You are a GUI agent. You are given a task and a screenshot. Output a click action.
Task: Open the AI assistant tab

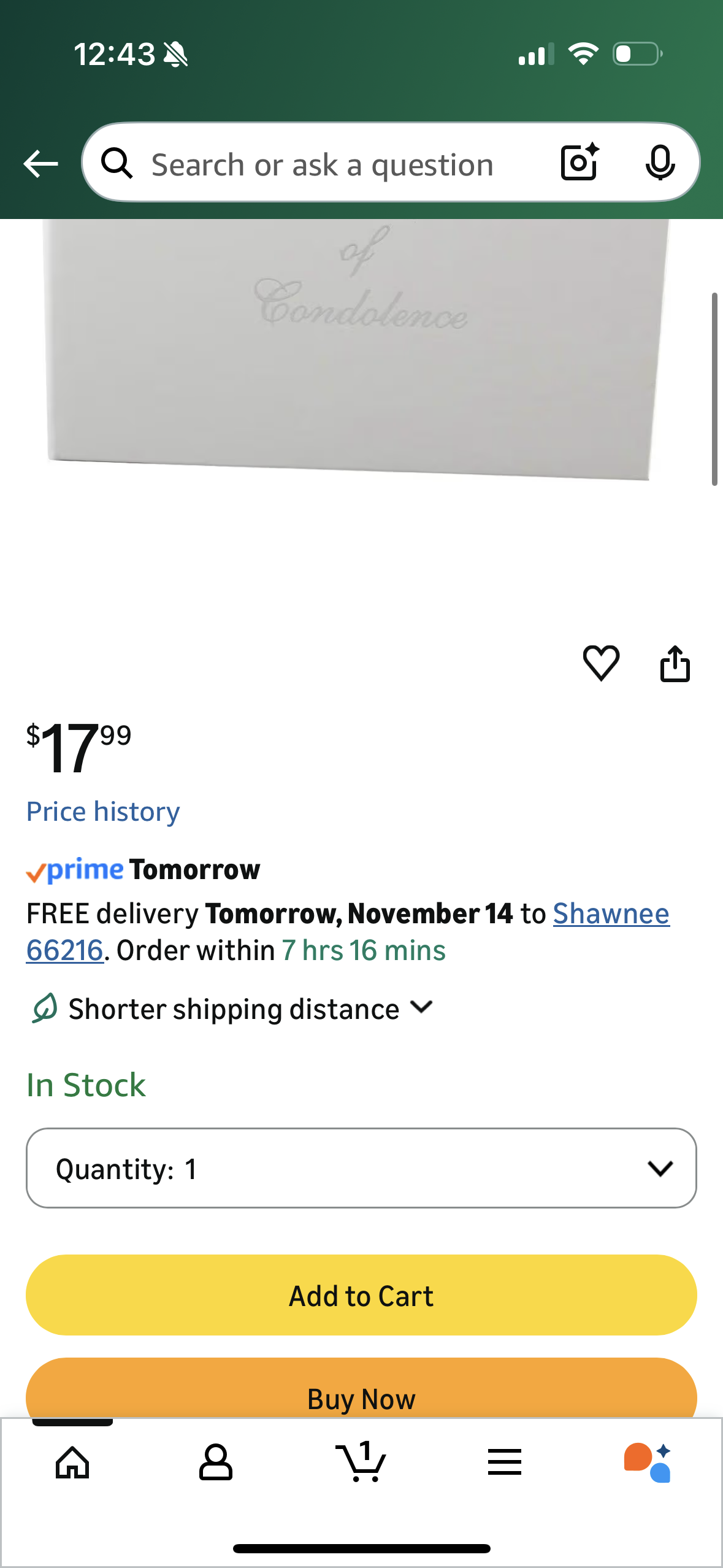click(648, 1463)
